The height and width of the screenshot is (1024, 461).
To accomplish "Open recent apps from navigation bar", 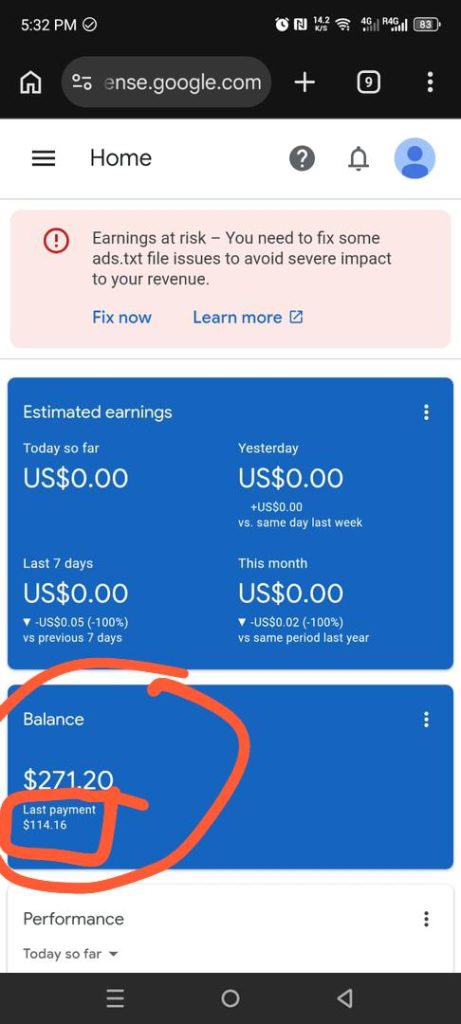I will coord(116,998).
